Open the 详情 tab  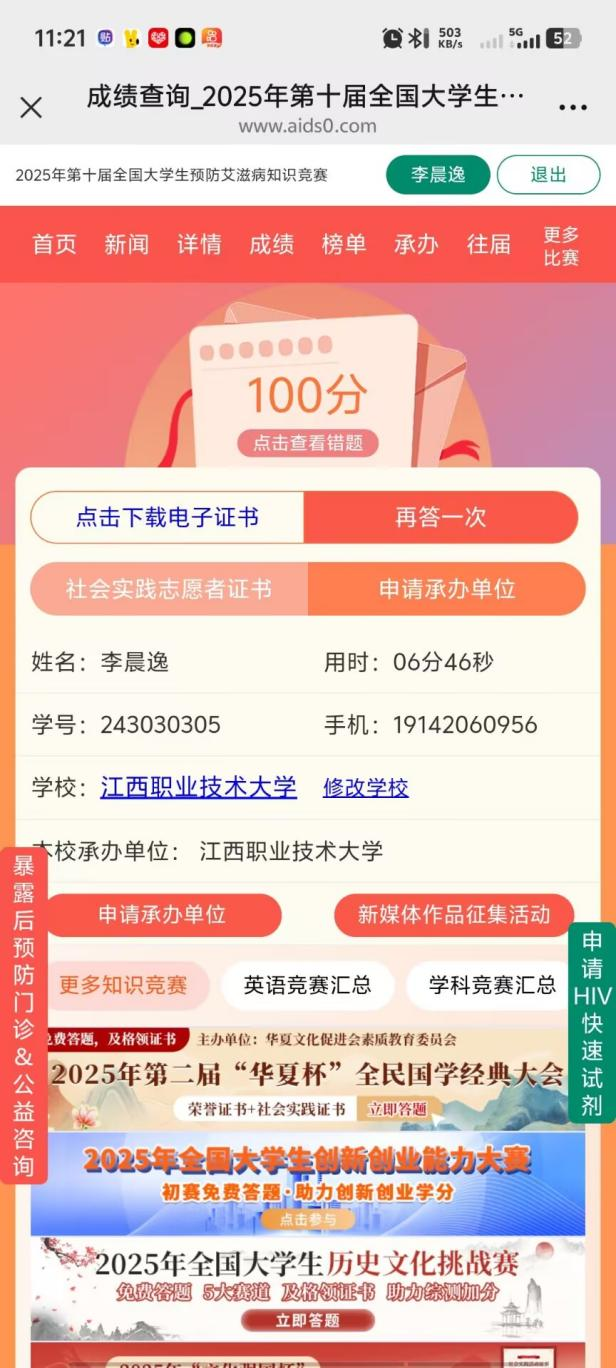[x=199, y=245]
